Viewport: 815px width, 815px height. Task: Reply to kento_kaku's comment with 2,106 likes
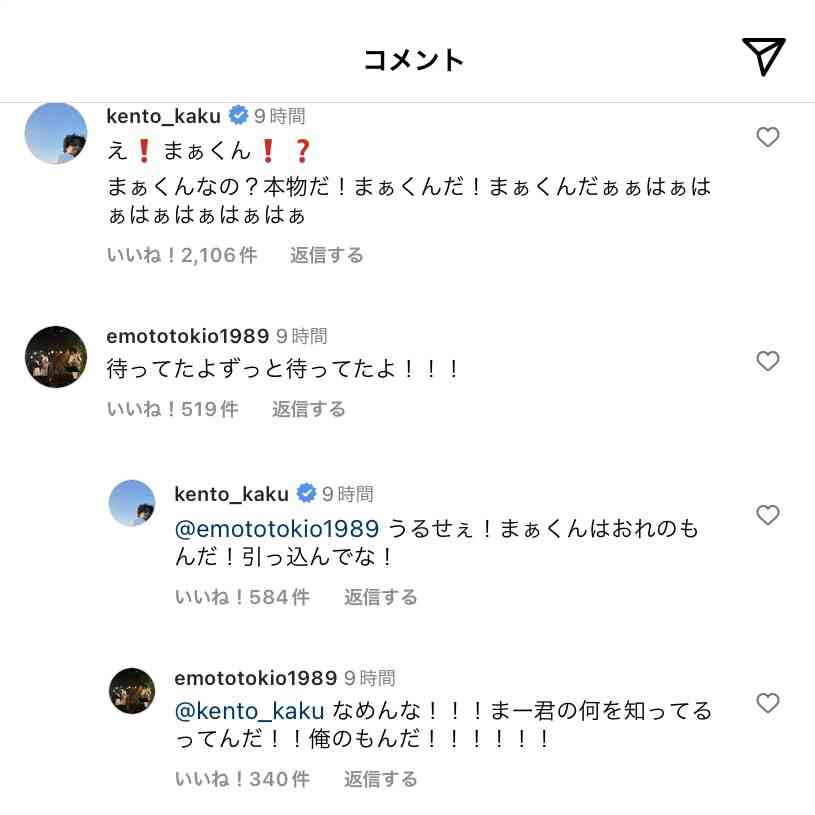[326, 255]
